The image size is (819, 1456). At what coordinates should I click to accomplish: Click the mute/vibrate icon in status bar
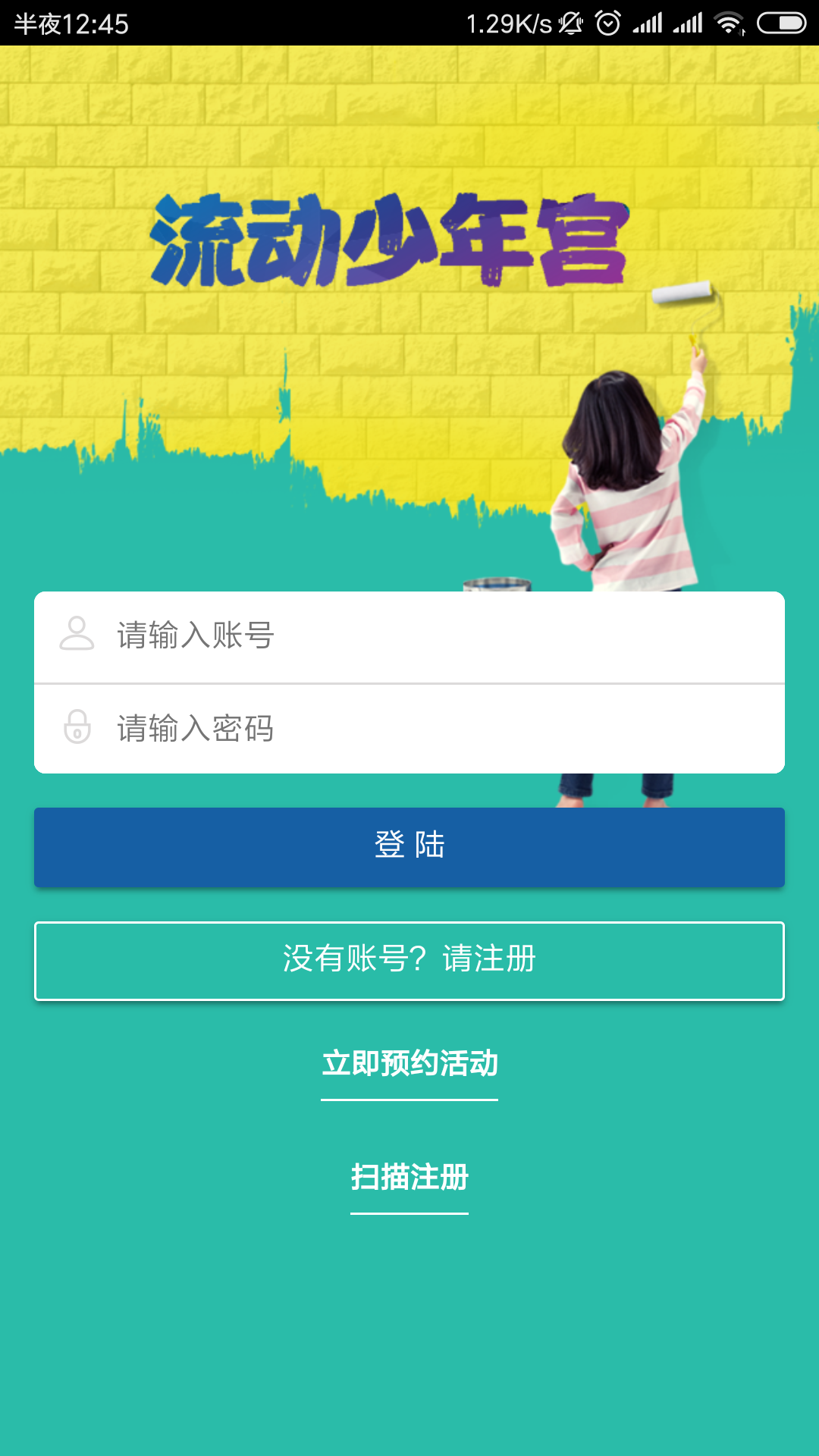[x=569, y=22]
